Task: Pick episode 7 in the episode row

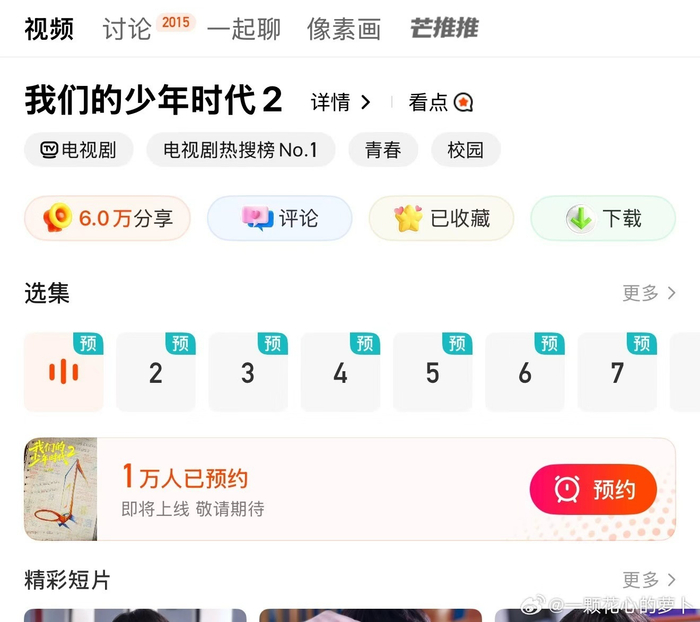Action: click(x=617, y=373)
